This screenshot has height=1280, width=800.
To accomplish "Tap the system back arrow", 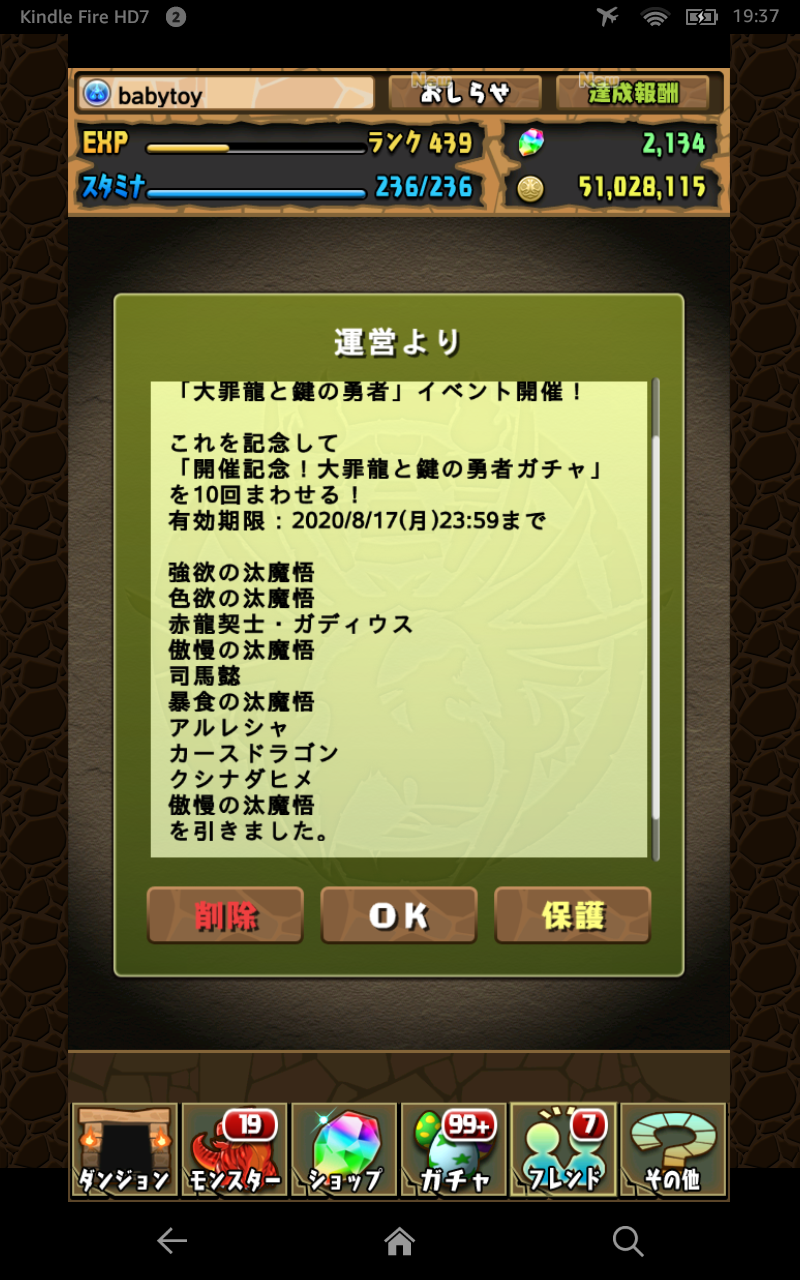I will pyautogui.click(x=172, y=1241).
